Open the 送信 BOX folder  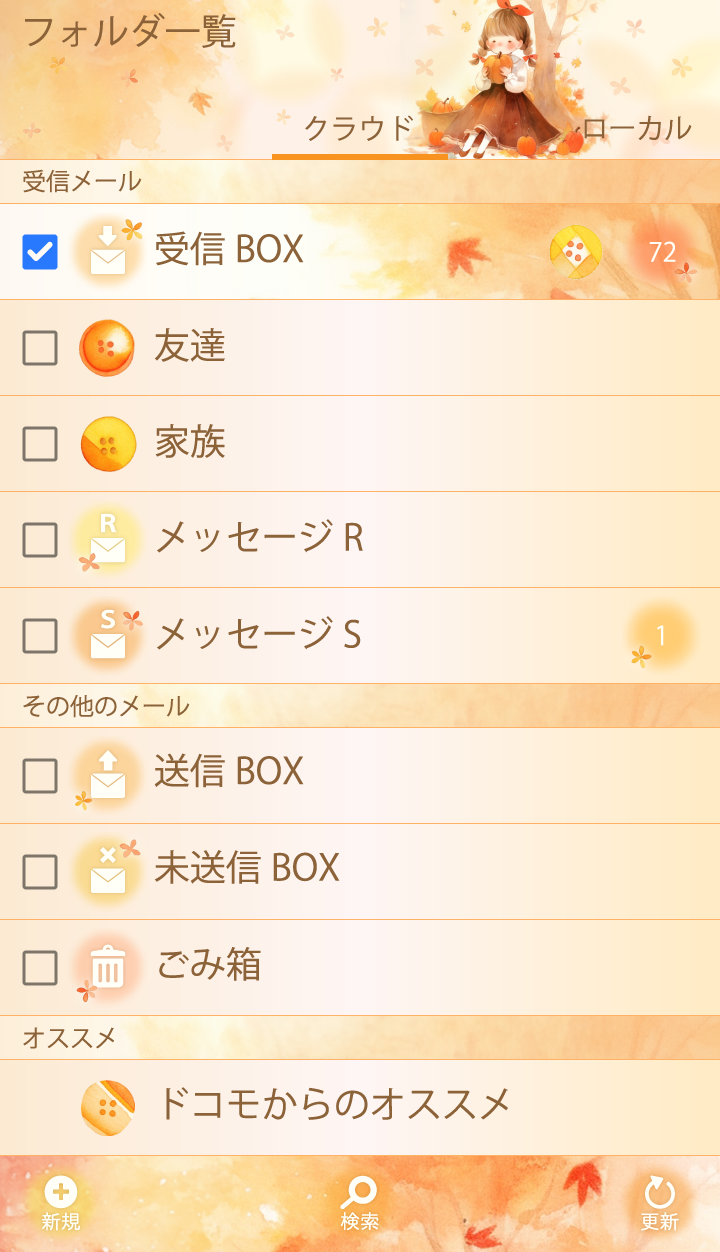click(x=230, y=773)
